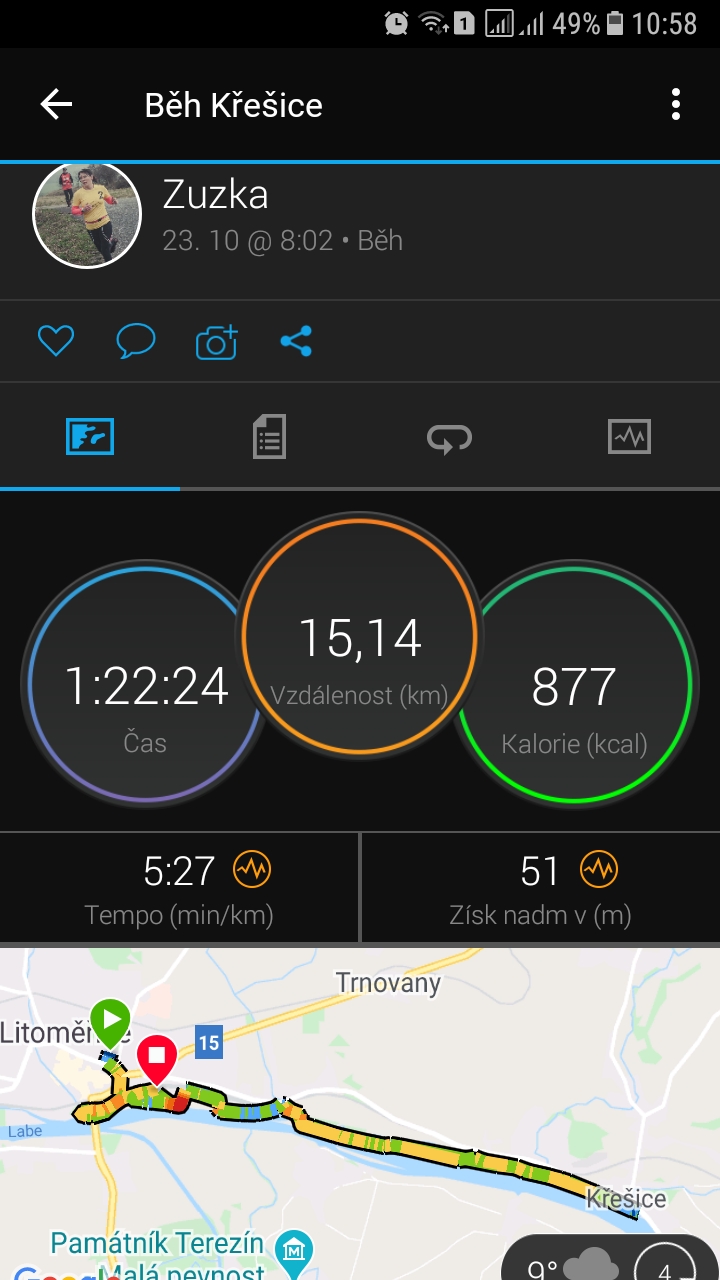The height and width of the screenshot is (1280, 720).
Task: Open Zuzka's profile picture
Action: pyautogui.click(x=88, y=213)
